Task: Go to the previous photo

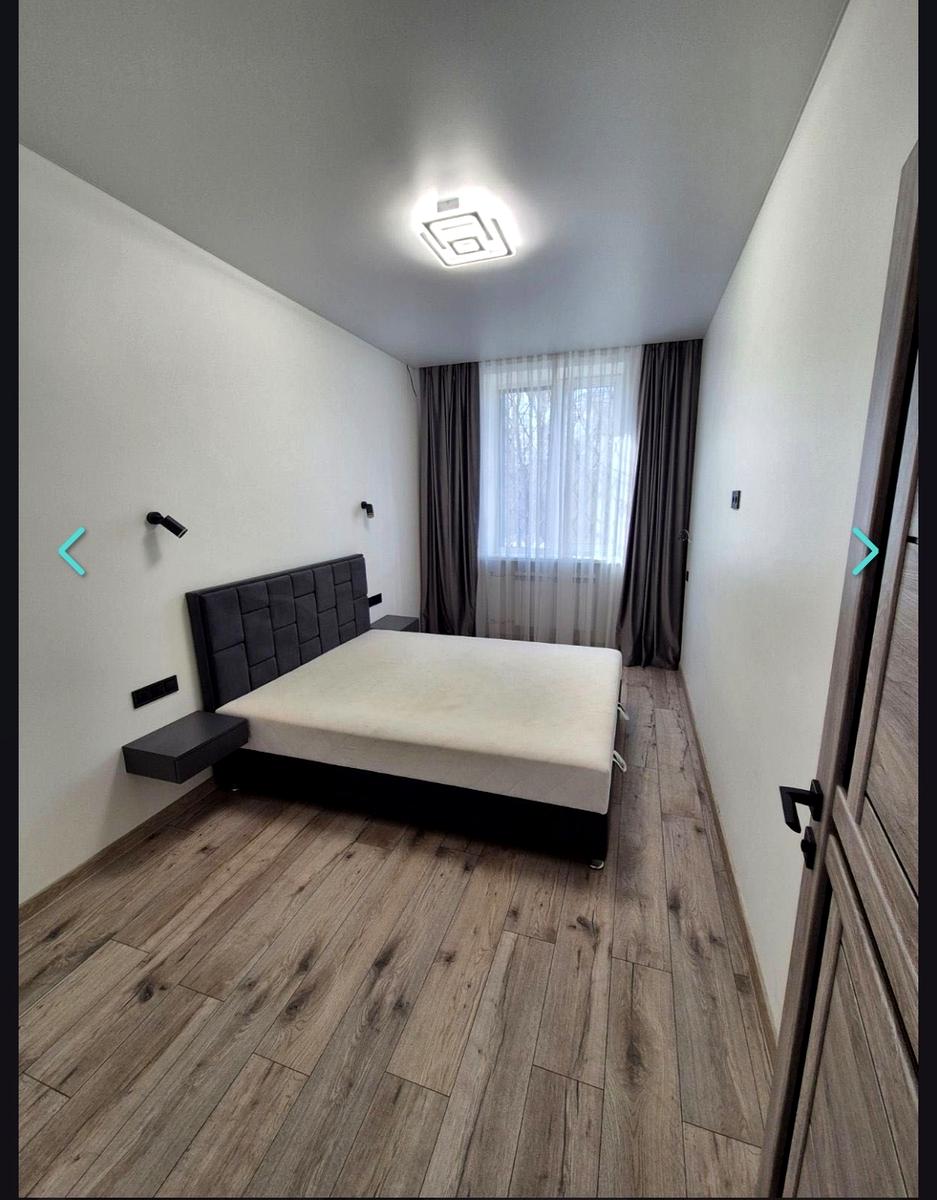Action: tap(72, 551)
